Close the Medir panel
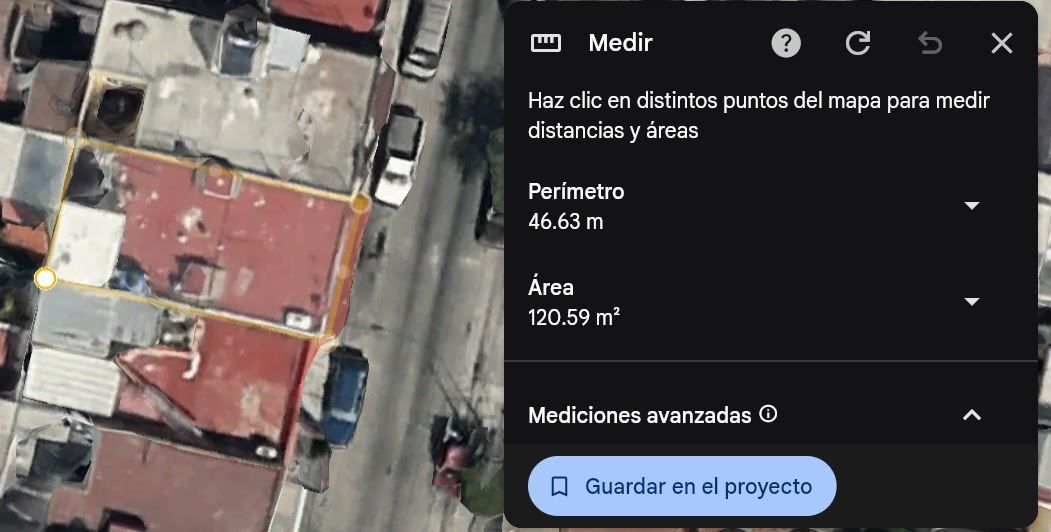 1001,43
